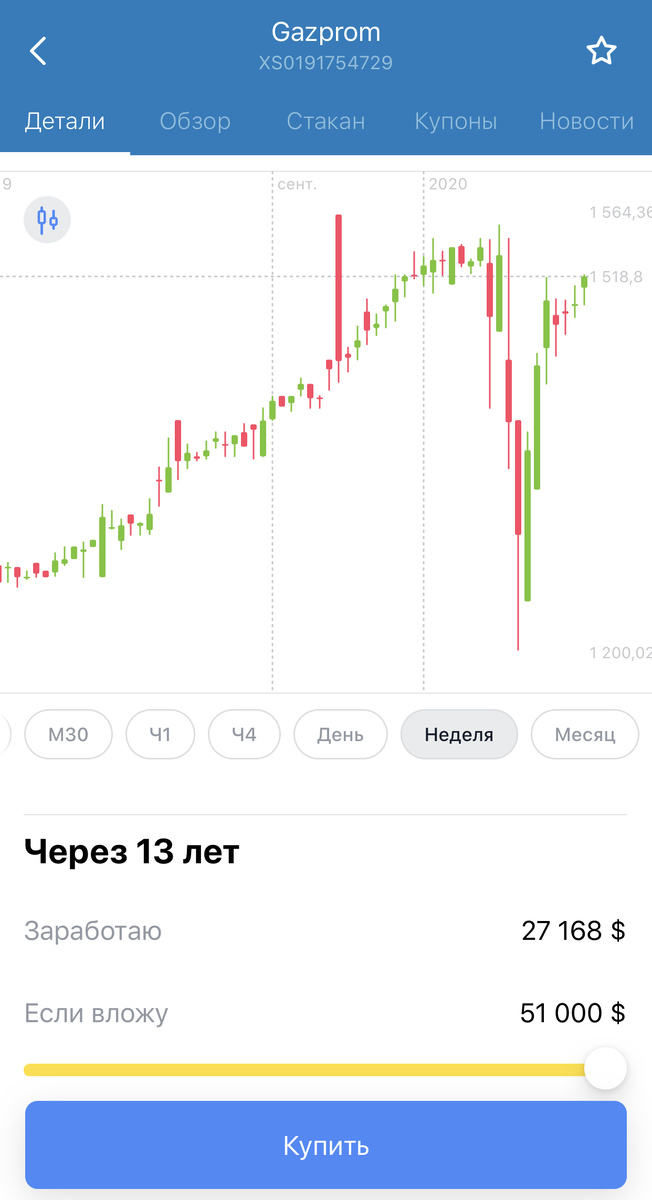Switch to the Обзор tab
Image resolution: width=652 pixels, height=1200 pixels.
click(195, 121)
